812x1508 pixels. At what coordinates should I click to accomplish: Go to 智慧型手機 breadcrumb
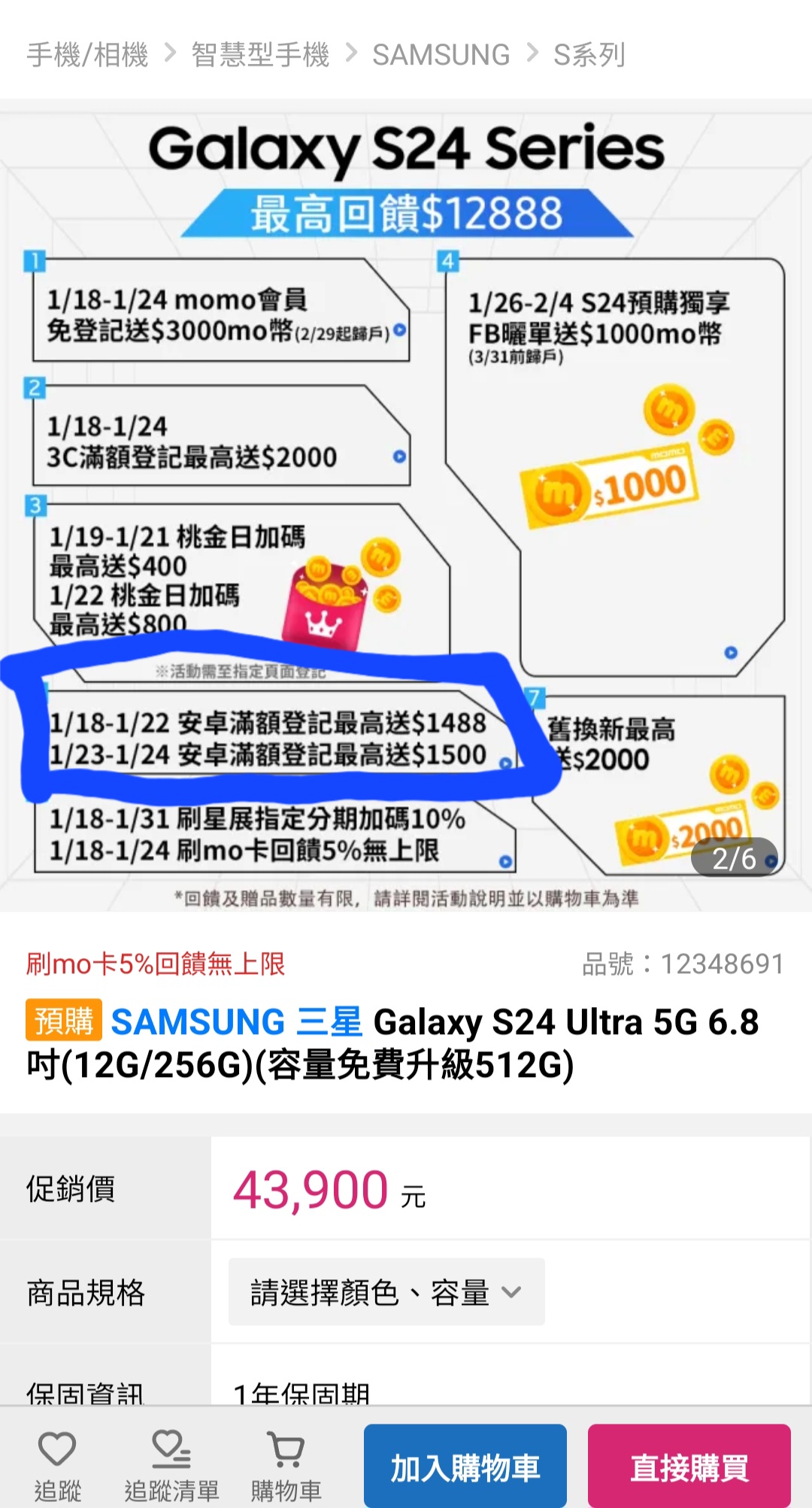(260, 55)
